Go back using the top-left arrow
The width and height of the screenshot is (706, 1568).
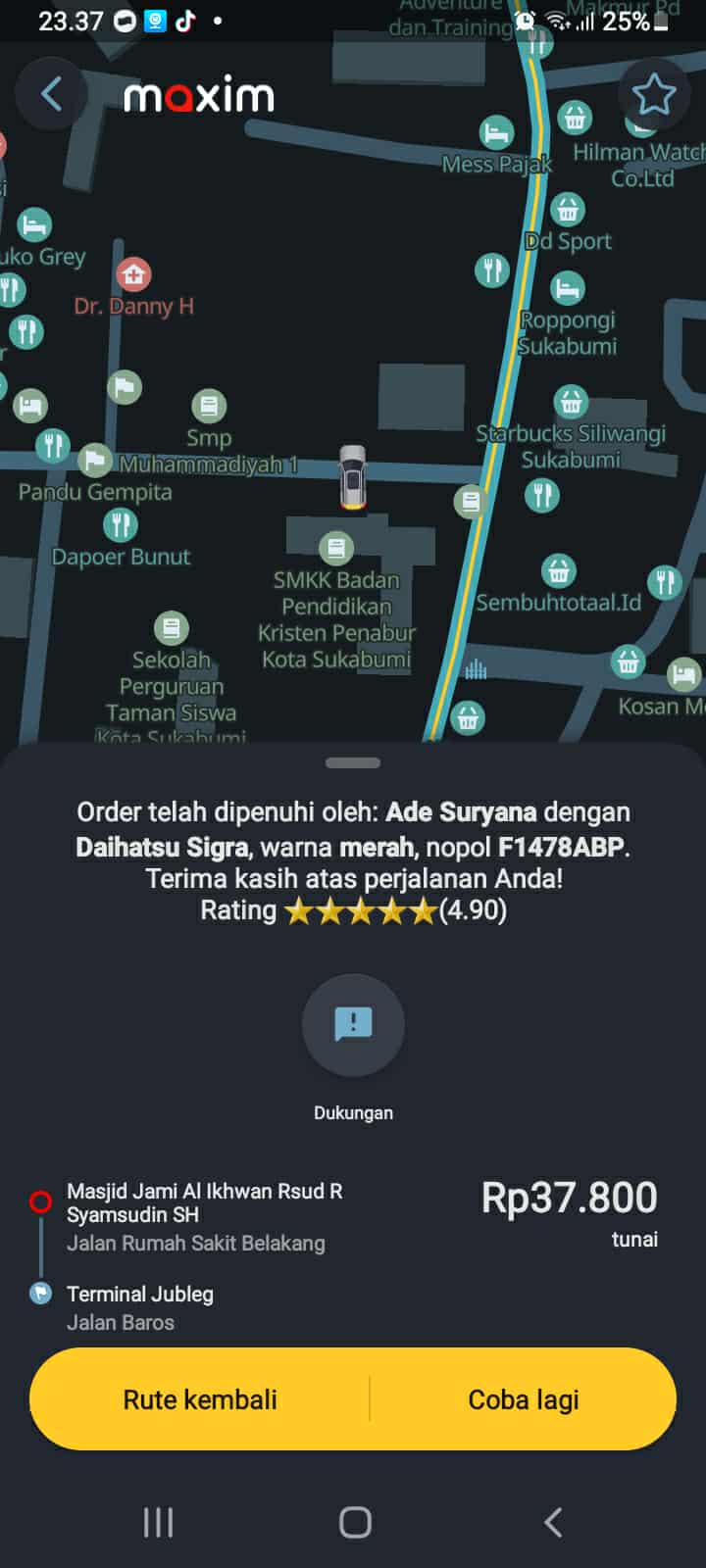click(51, 94)
